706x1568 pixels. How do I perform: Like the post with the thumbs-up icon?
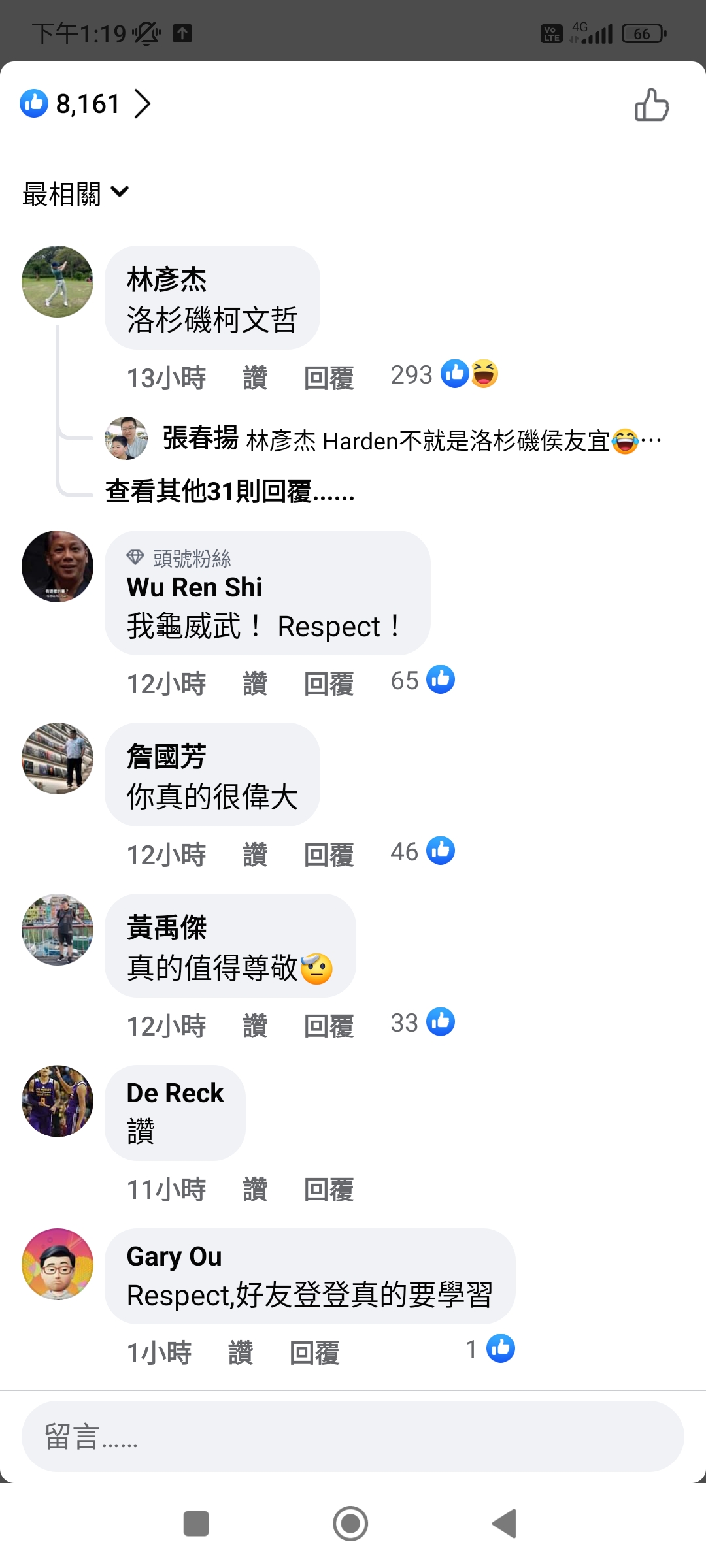[651, 105]
